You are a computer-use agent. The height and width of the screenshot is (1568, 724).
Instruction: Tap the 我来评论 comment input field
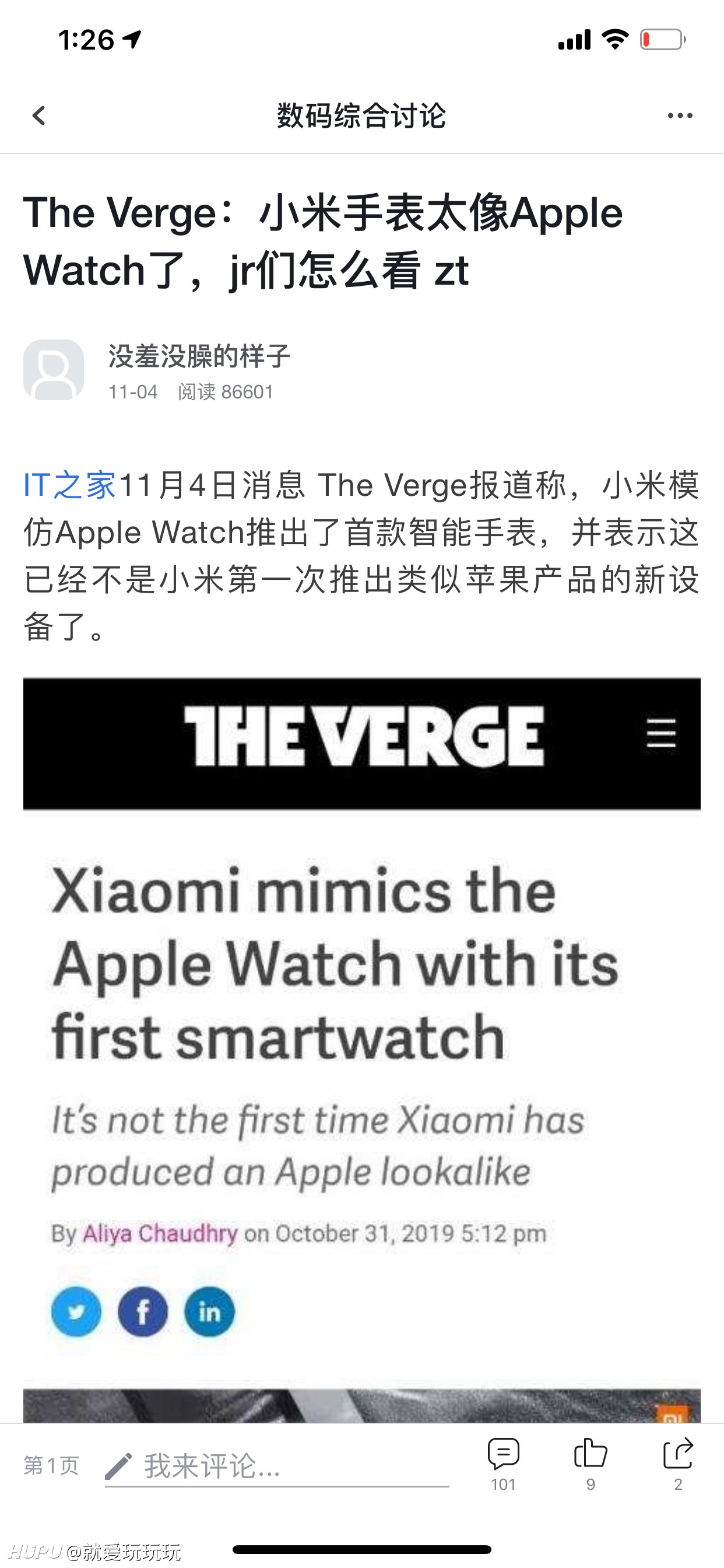pos(277,1466)
